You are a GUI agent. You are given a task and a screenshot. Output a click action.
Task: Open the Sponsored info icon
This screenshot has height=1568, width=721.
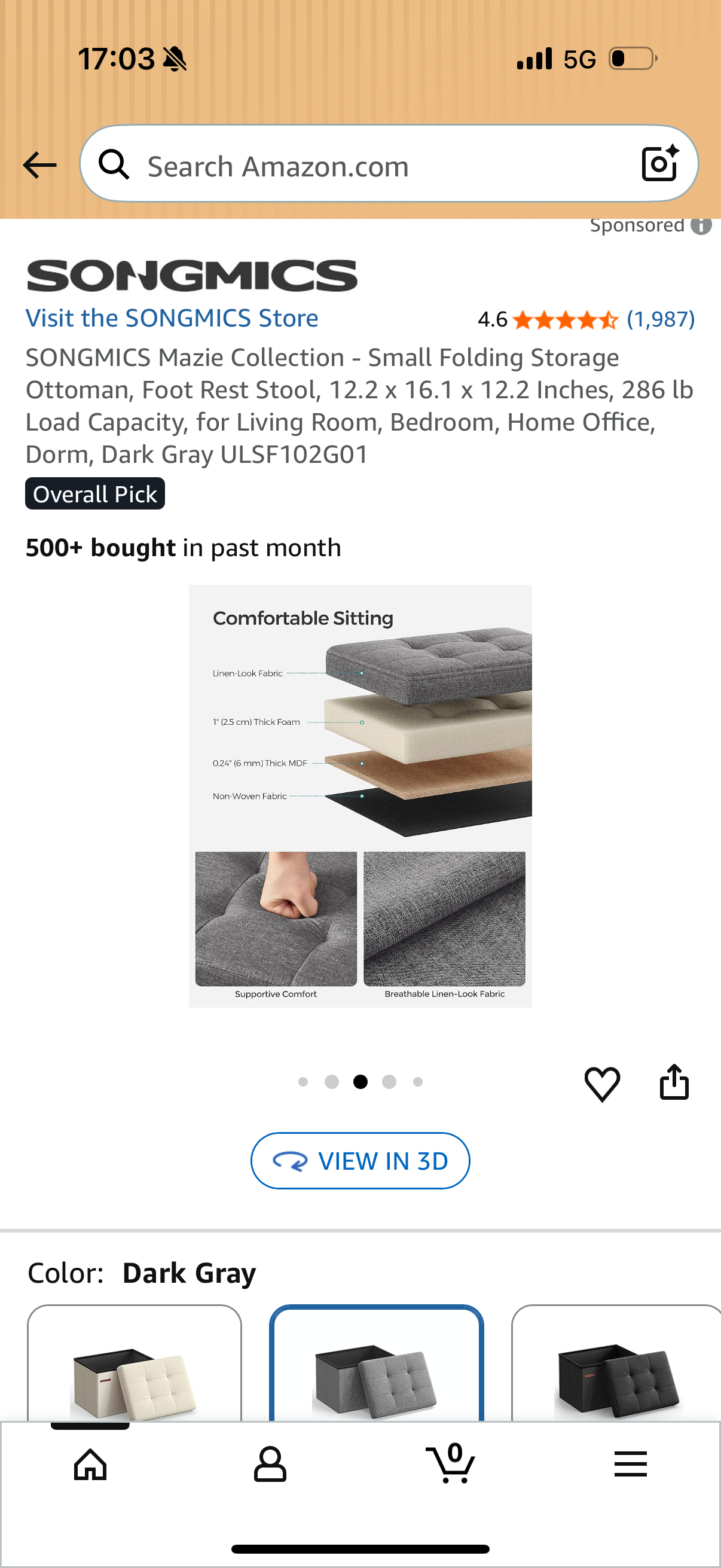[x=701, y=226]
